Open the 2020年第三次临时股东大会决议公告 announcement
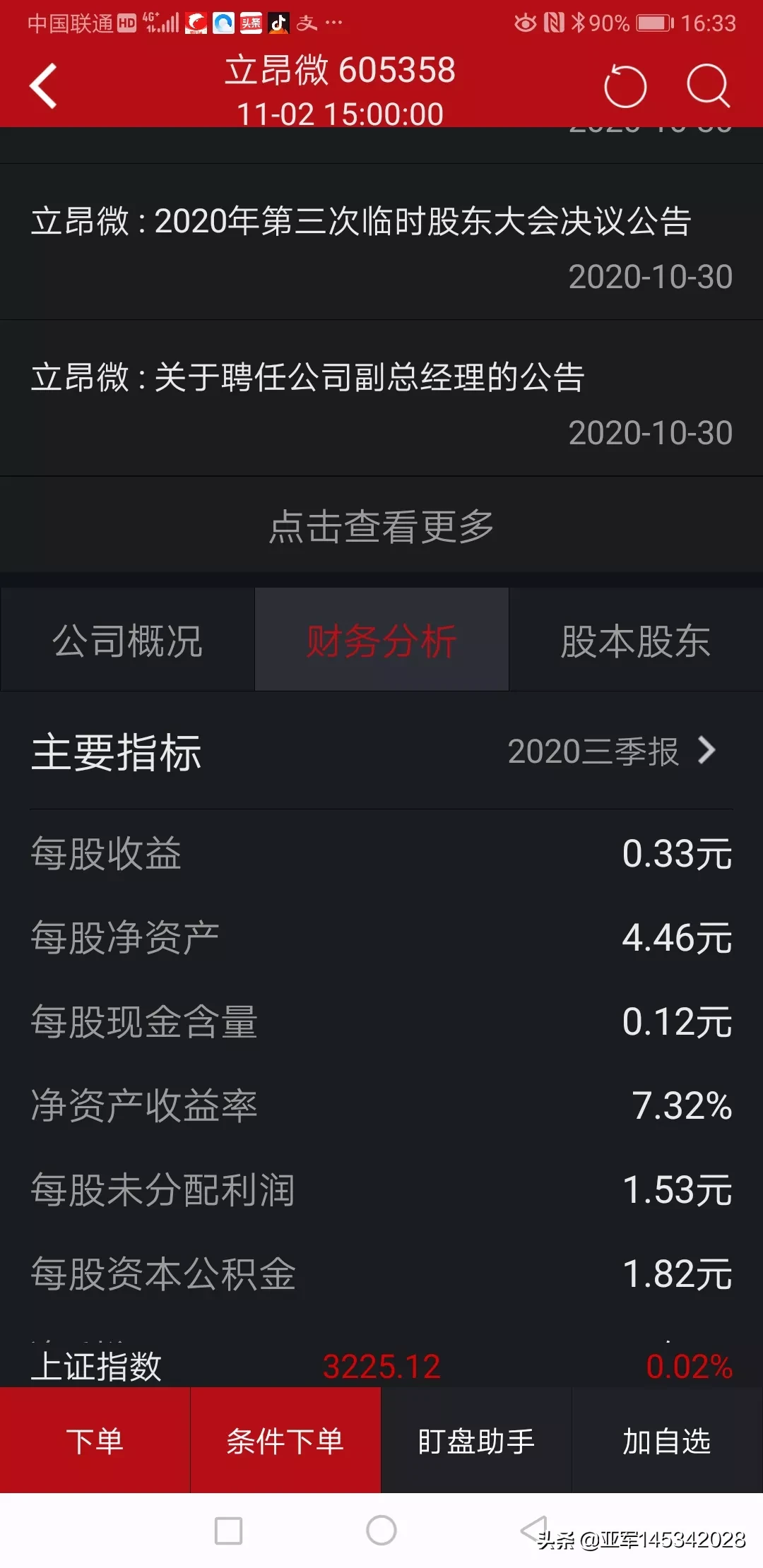The height and width of the screenshot is (1568, 763). 381,242
